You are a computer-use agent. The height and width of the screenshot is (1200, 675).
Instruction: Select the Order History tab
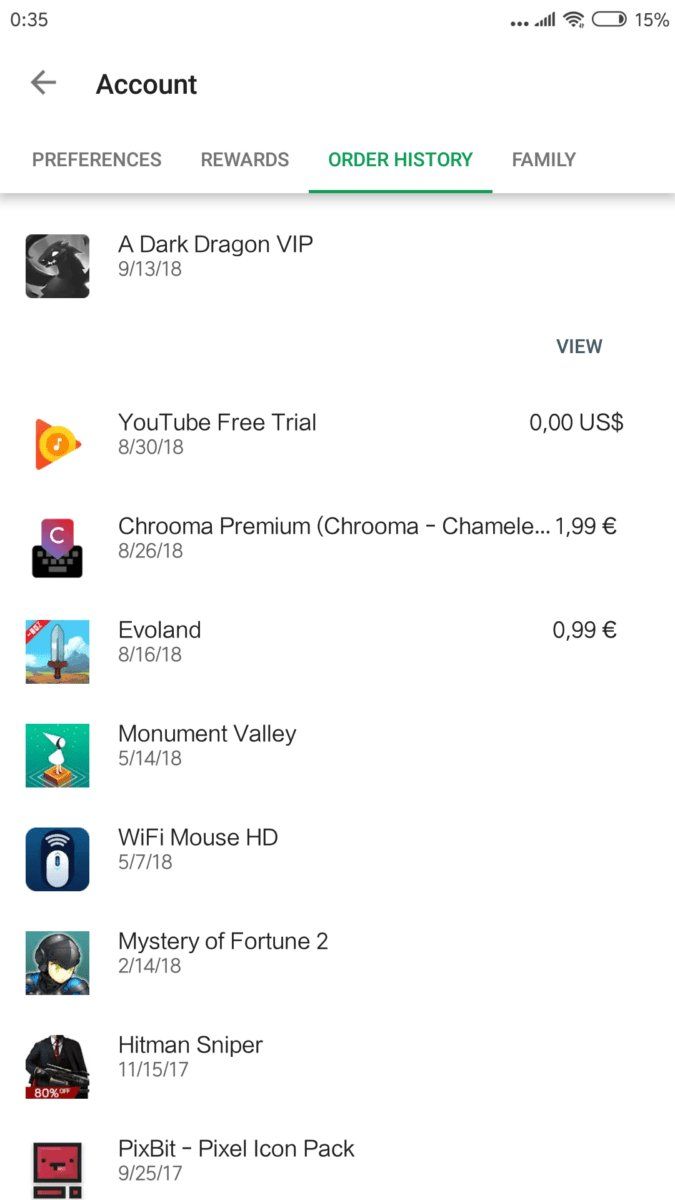coord(400,160)
